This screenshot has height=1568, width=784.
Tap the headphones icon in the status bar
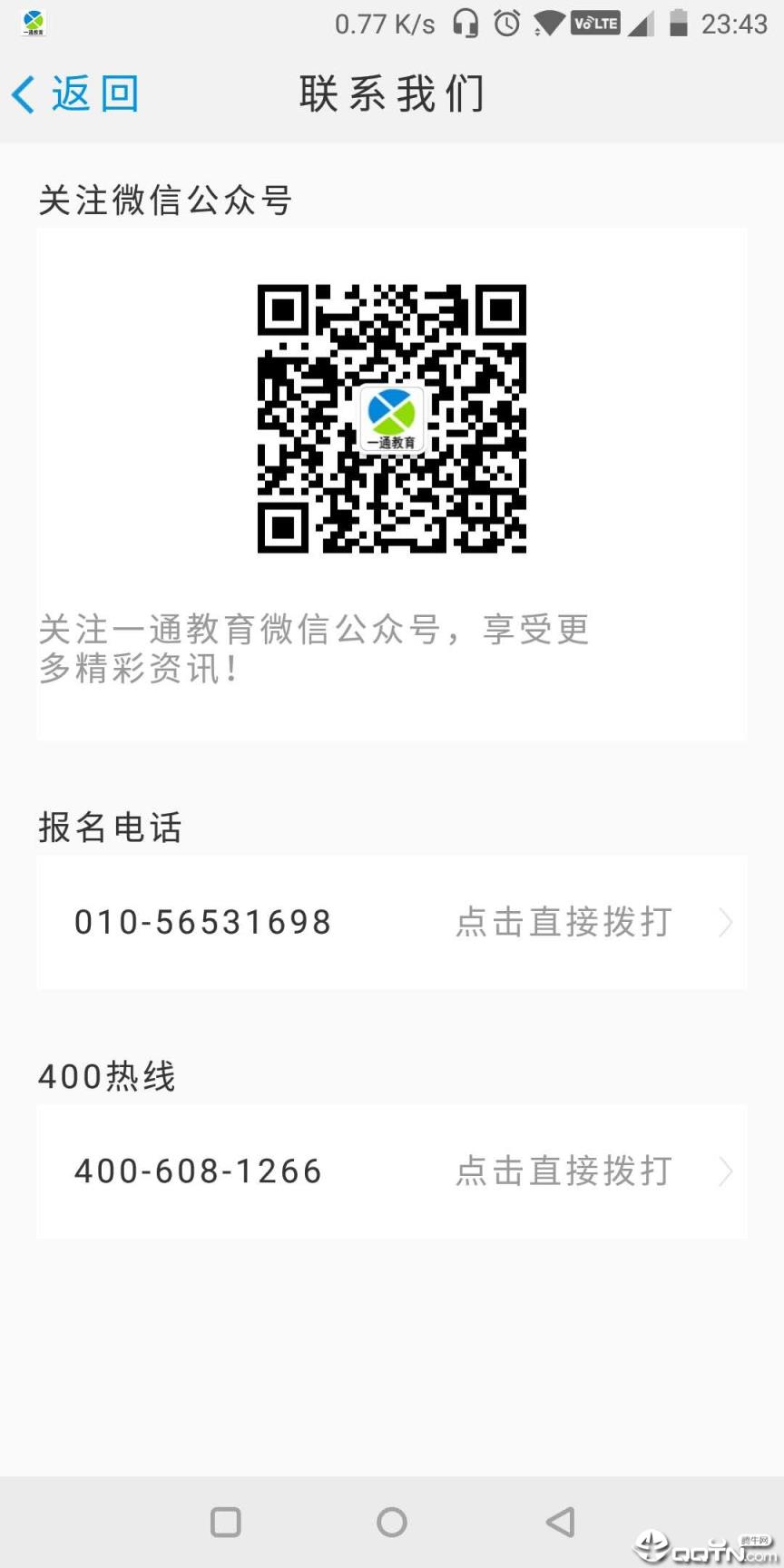[466, 24]
